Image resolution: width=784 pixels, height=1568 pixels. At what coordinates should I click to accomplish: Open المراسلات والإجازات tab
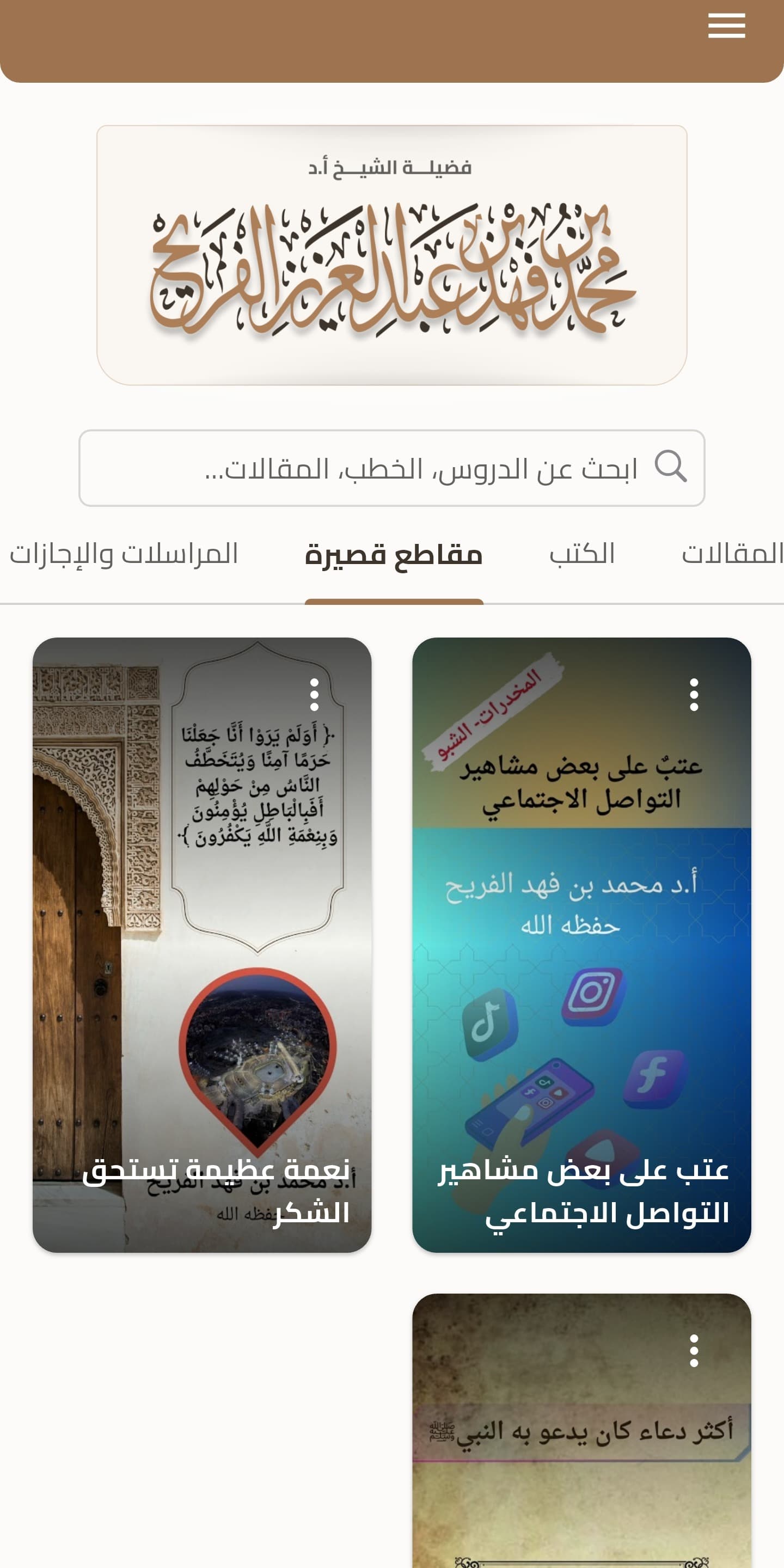tap(124, 554)
